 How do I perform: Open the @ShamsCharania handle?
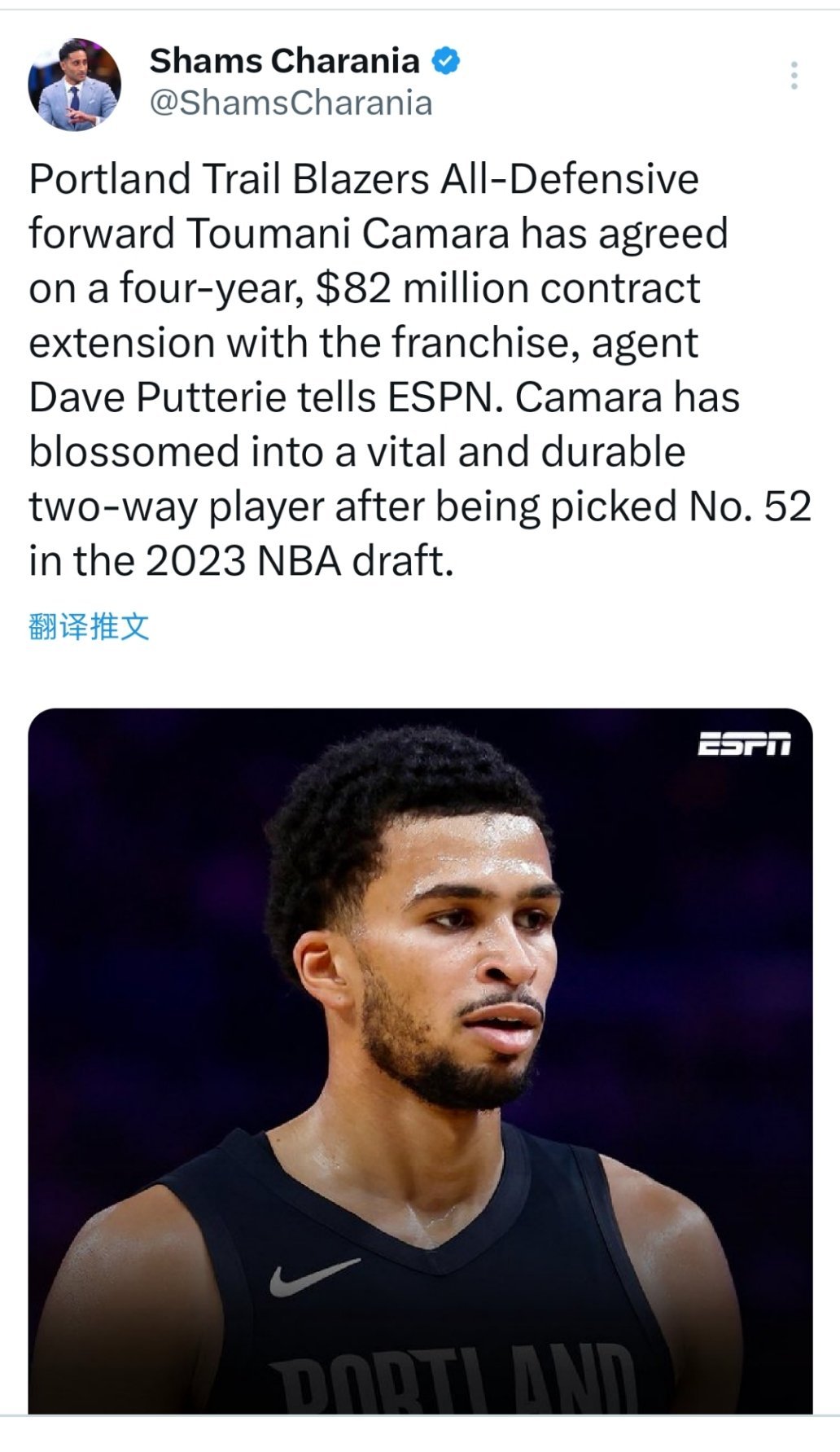(291, 103)
